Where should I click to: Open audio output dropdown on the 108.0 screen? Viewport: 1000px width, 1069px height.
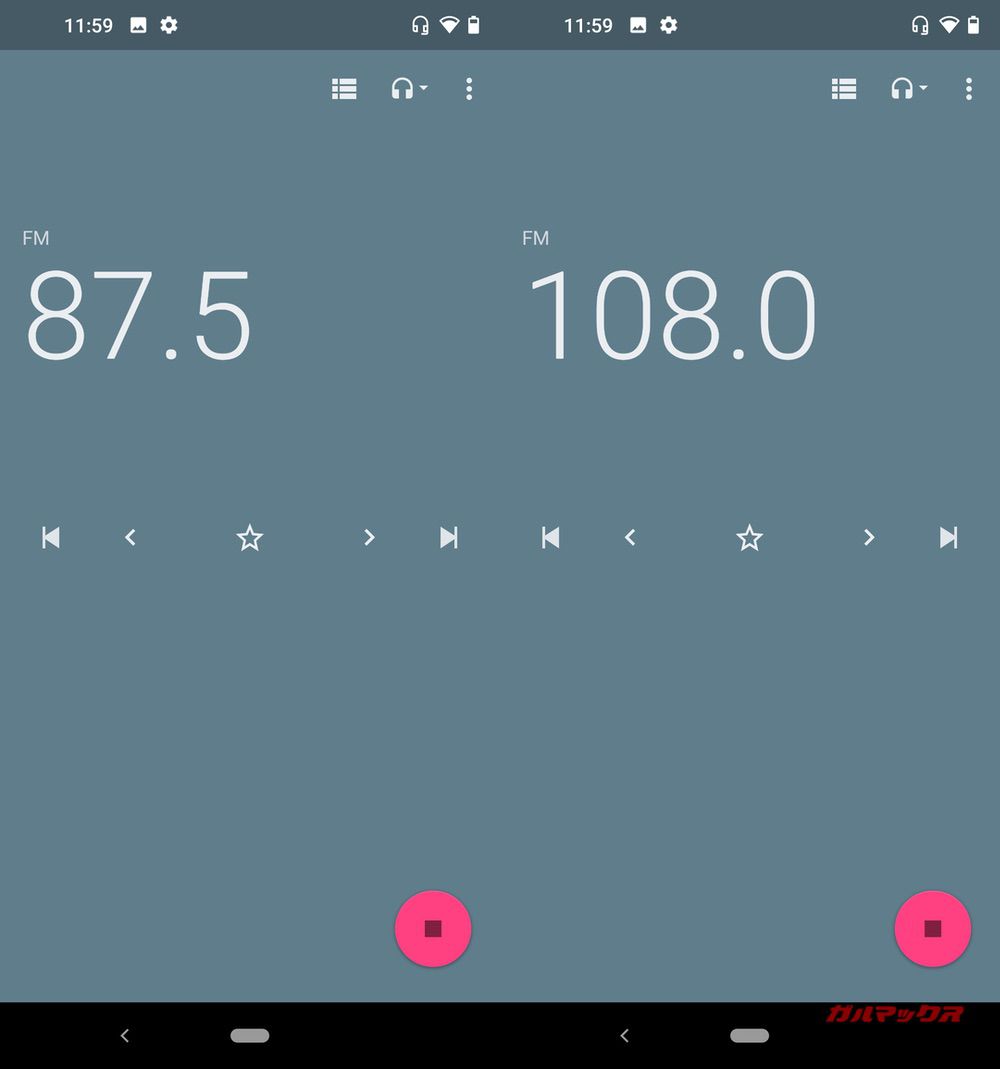pyautogui.click(x=908, y=90)
